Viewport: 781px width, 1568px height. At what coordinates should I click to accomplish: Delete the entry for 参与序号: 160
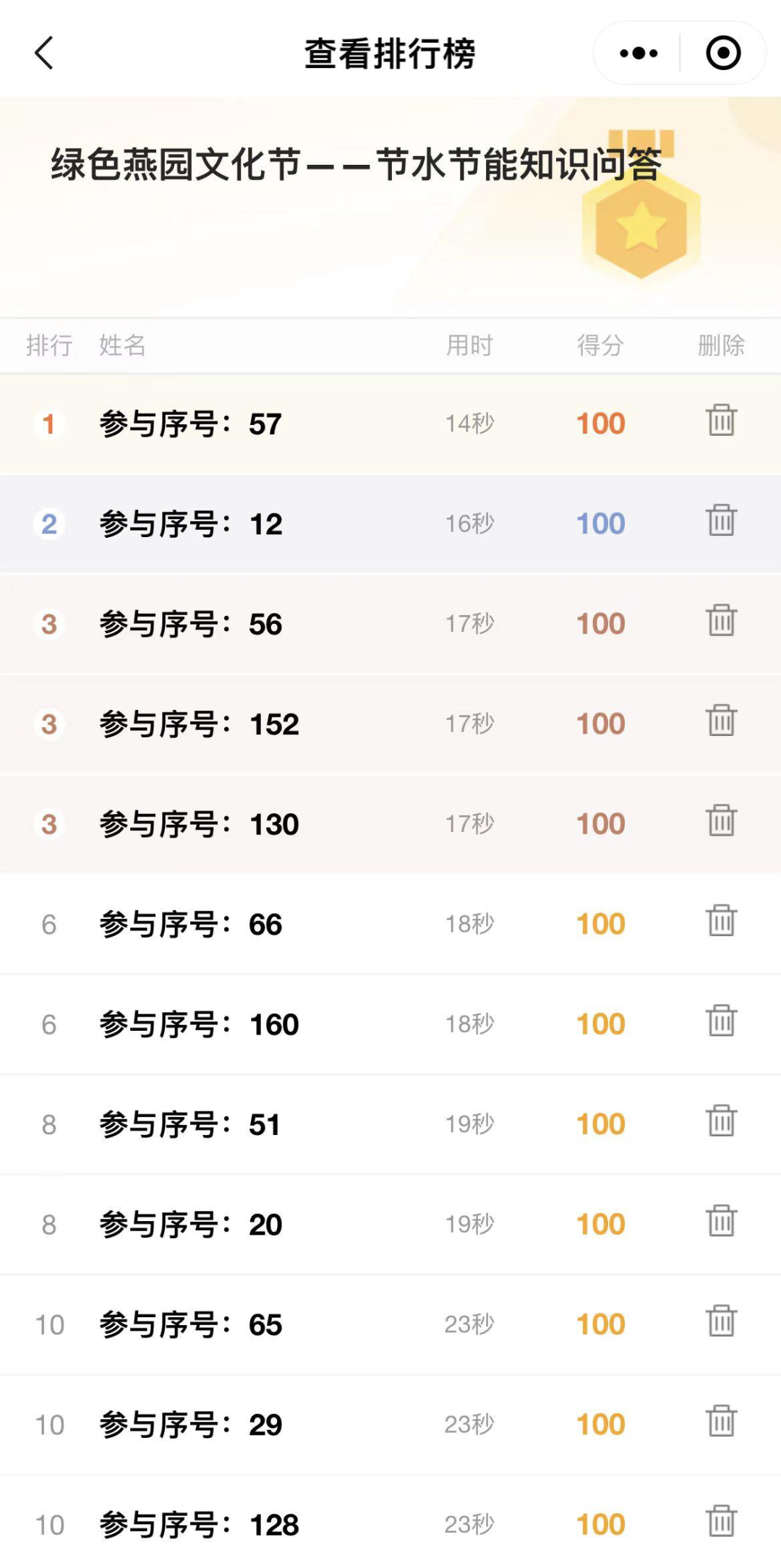722,1021
